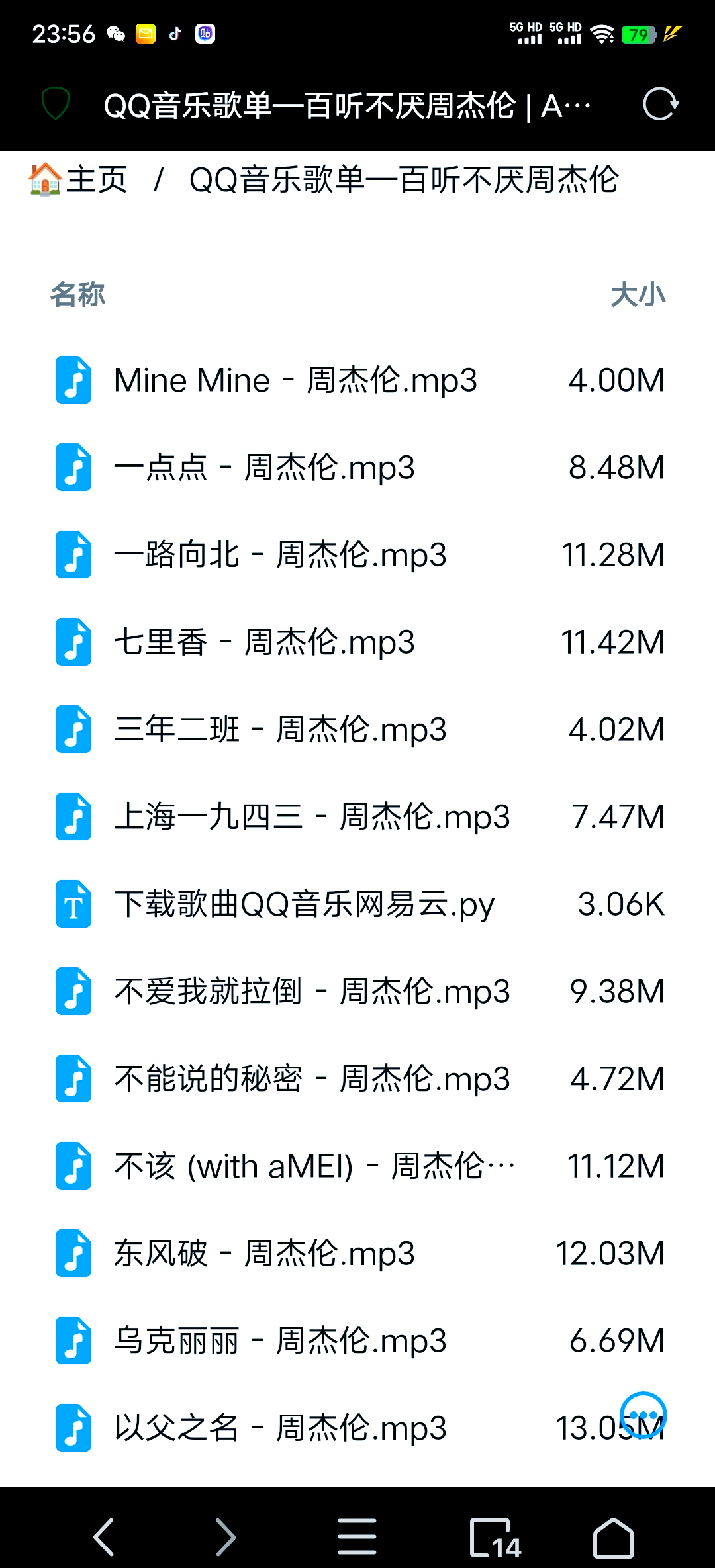Open 东风破 - 周杰伦.mp3
This screenshot has height=1568, width=715.
(x=264, y=1254)
